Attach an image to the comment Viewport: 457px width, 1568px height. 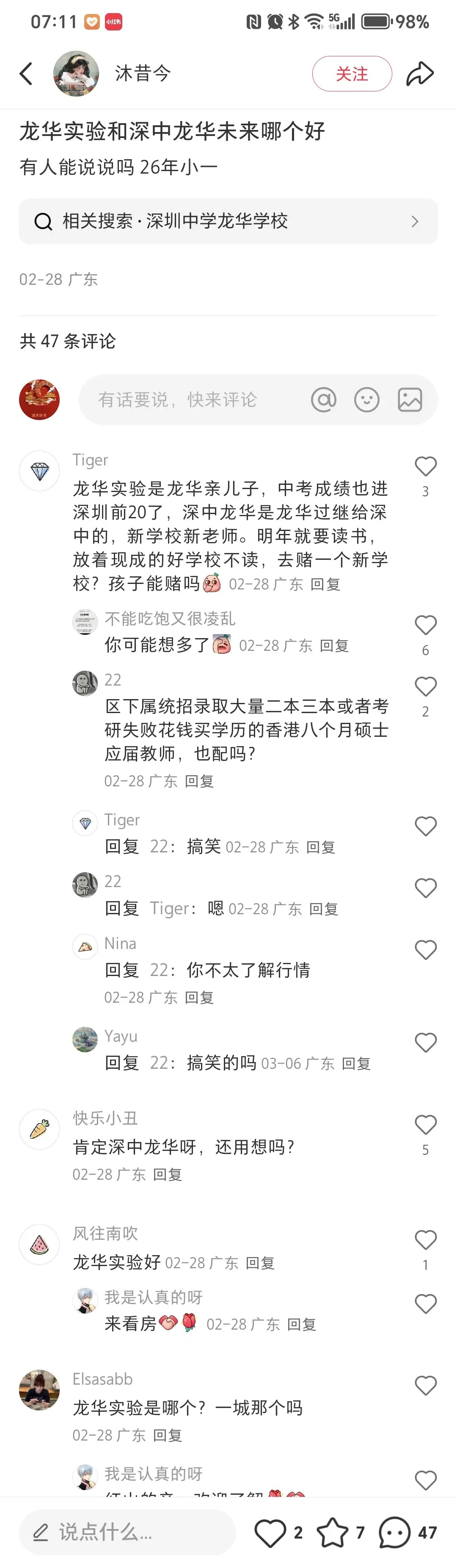pos(410,400)
